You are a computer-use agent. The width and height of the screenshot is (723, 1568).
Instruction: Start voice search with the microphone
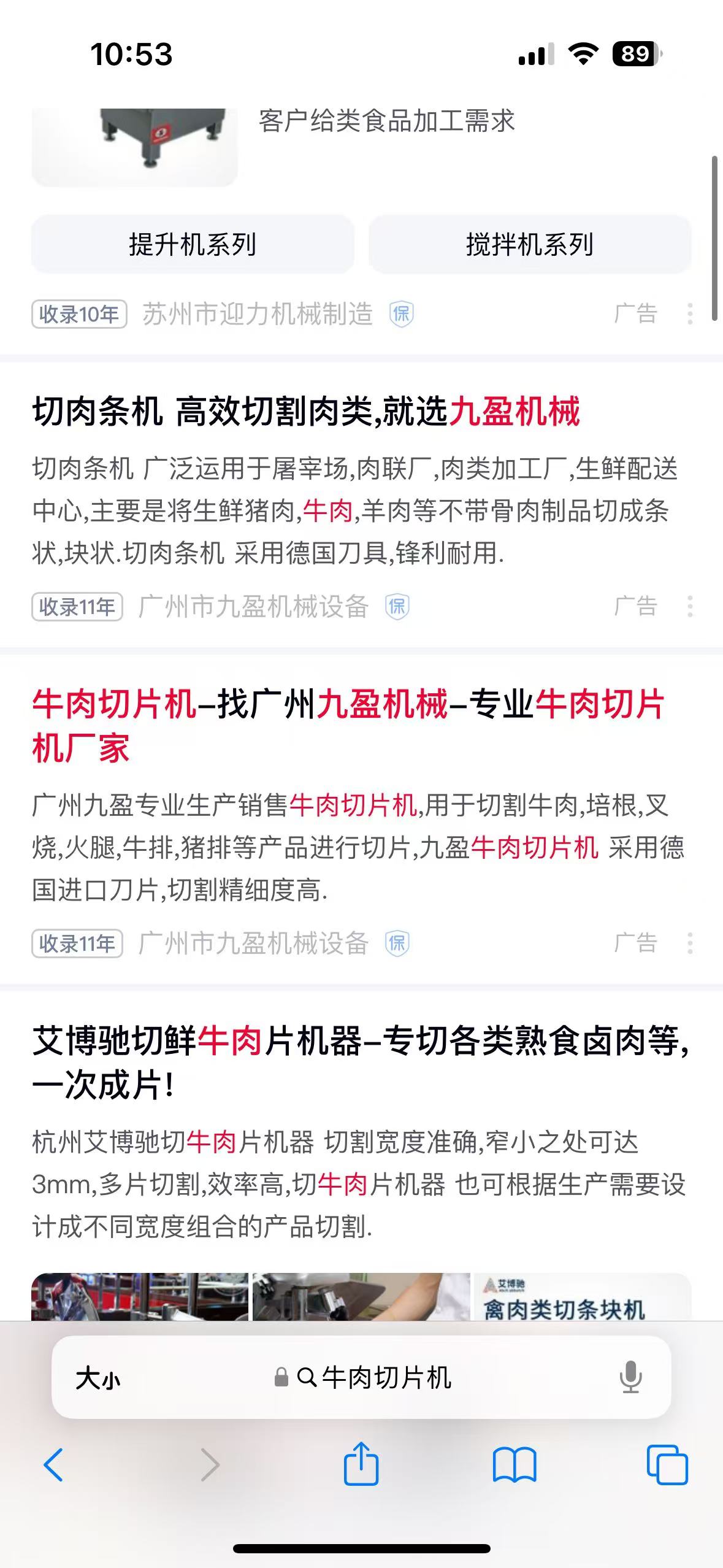[630, 1378]
